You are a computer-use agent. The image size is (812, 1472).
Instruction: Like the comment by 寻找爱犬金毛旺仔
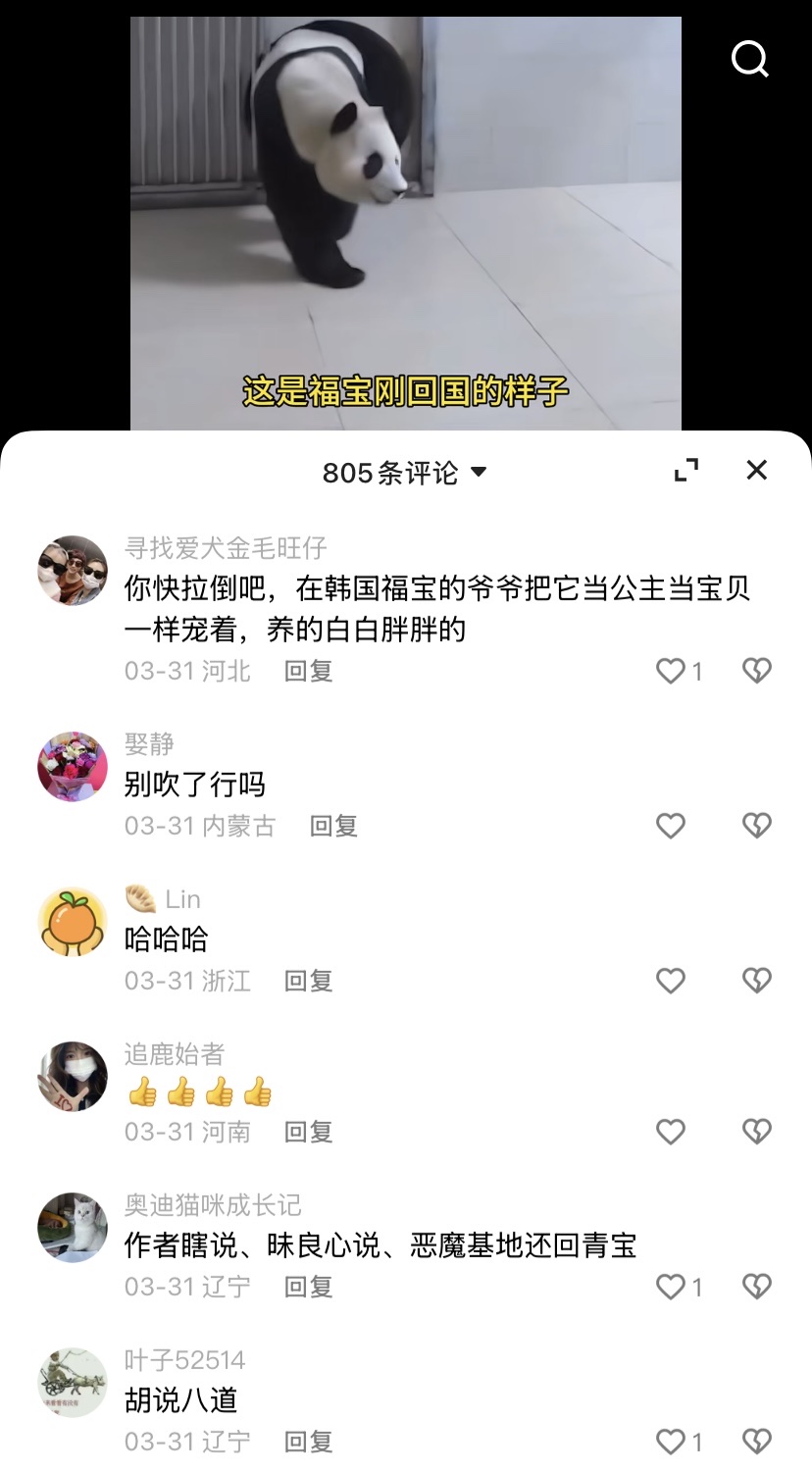coord(671,671)
